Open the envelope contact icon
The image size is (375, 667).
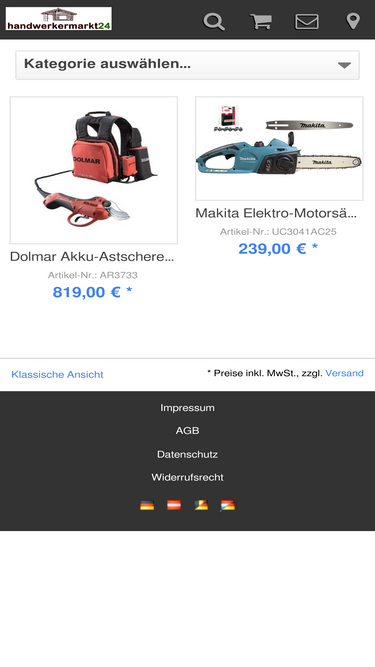coord(307,22)
